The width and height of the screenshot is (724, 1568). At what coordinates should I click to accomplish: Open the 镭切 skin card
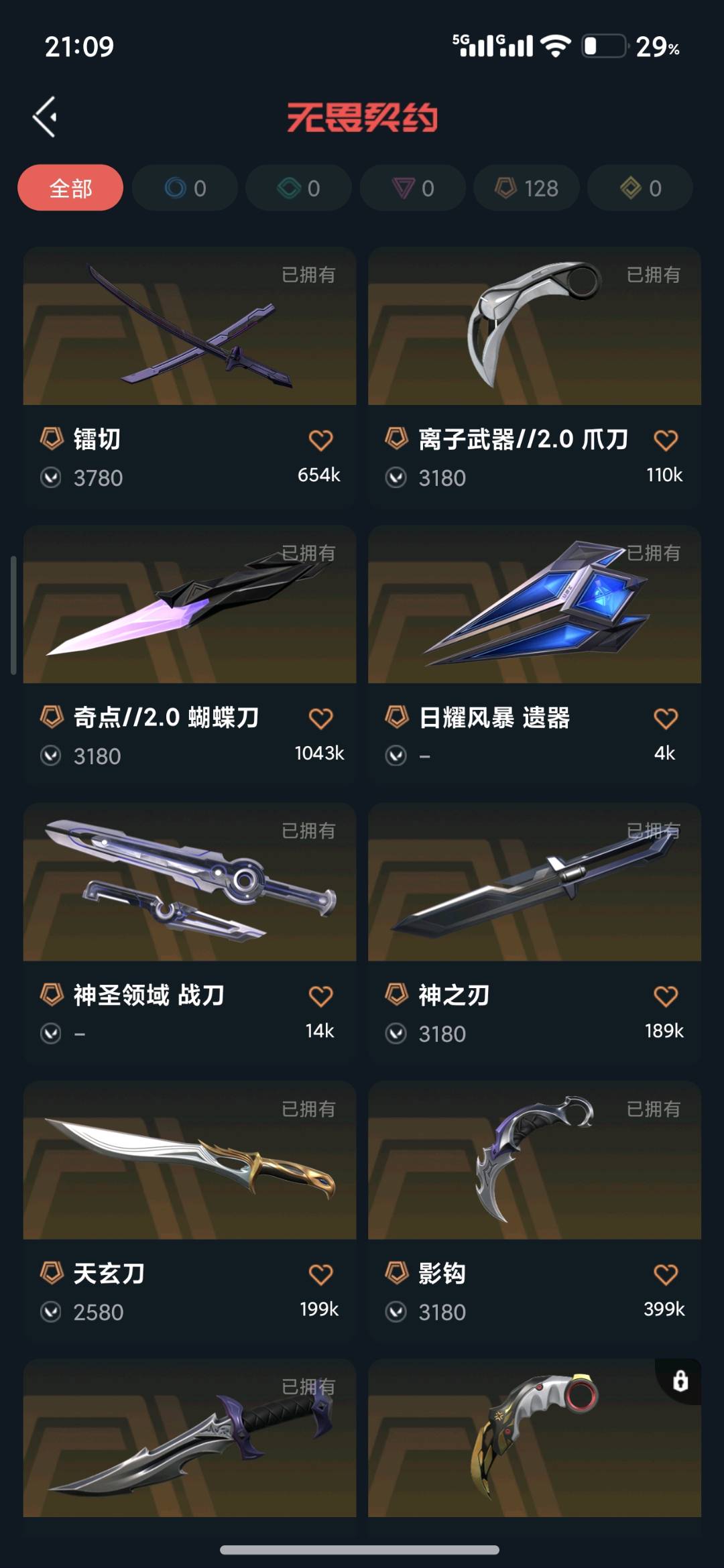tap(190, 377)
